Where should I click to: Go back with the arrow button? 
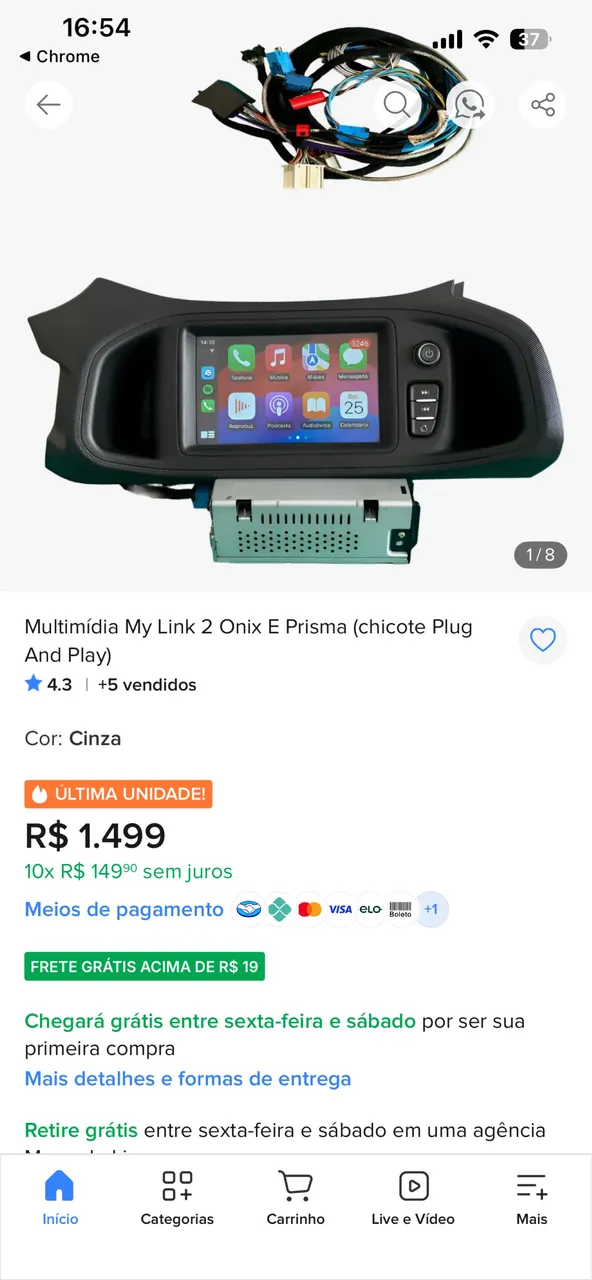(48, 104)
